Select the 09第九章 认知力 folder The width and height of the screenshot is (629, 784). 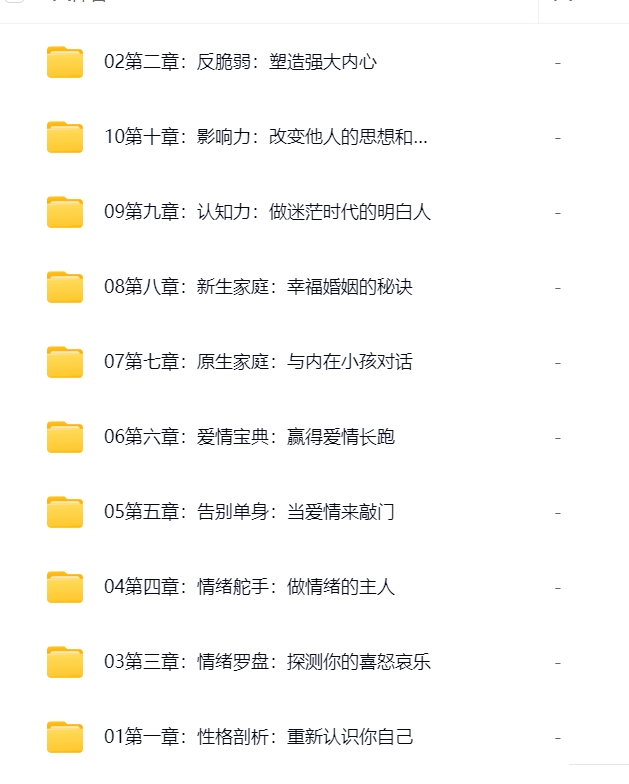click(x=267, y=212)
